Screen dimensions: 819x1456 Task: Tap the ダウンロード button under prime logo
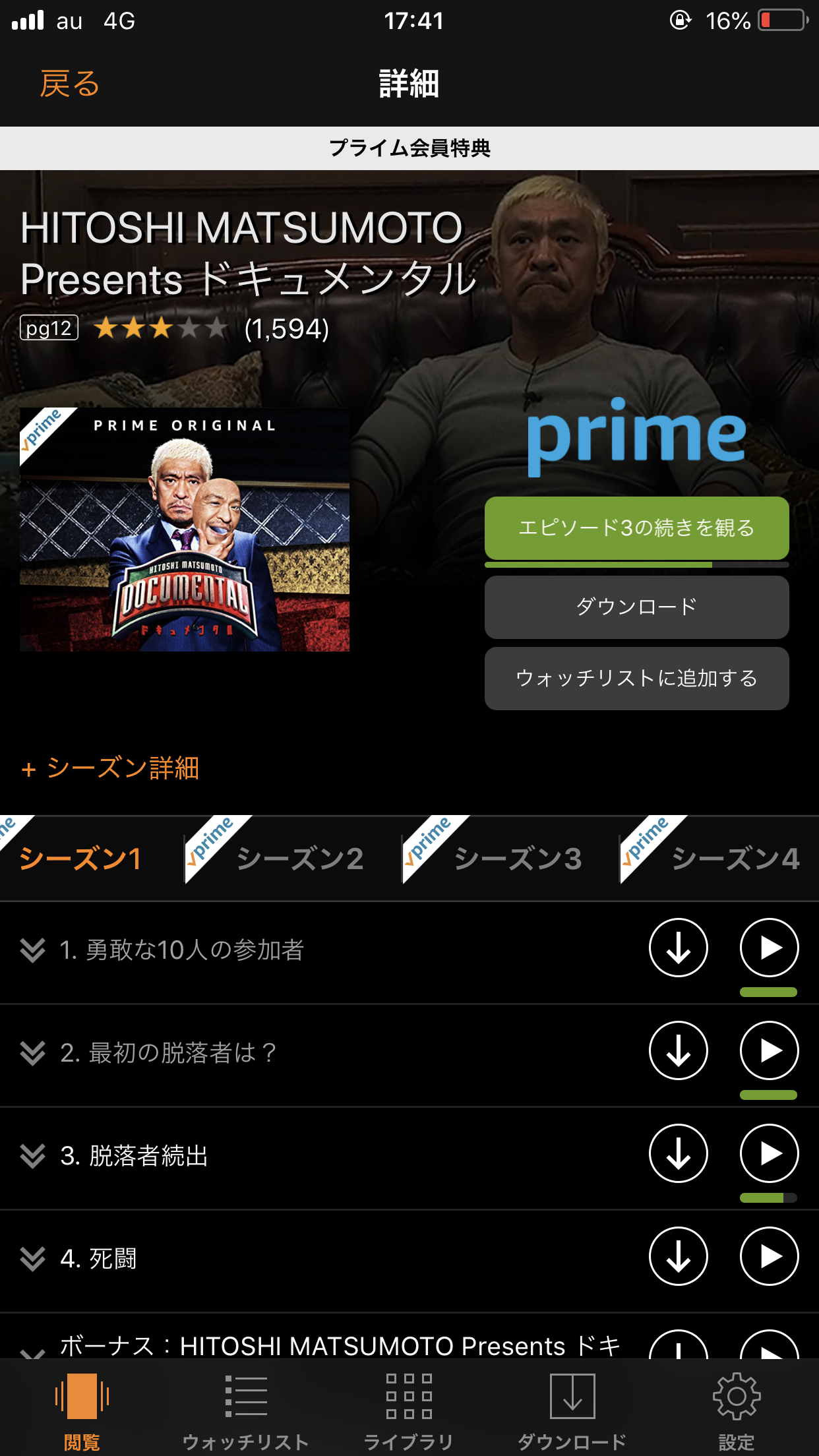tap(636, 607)
